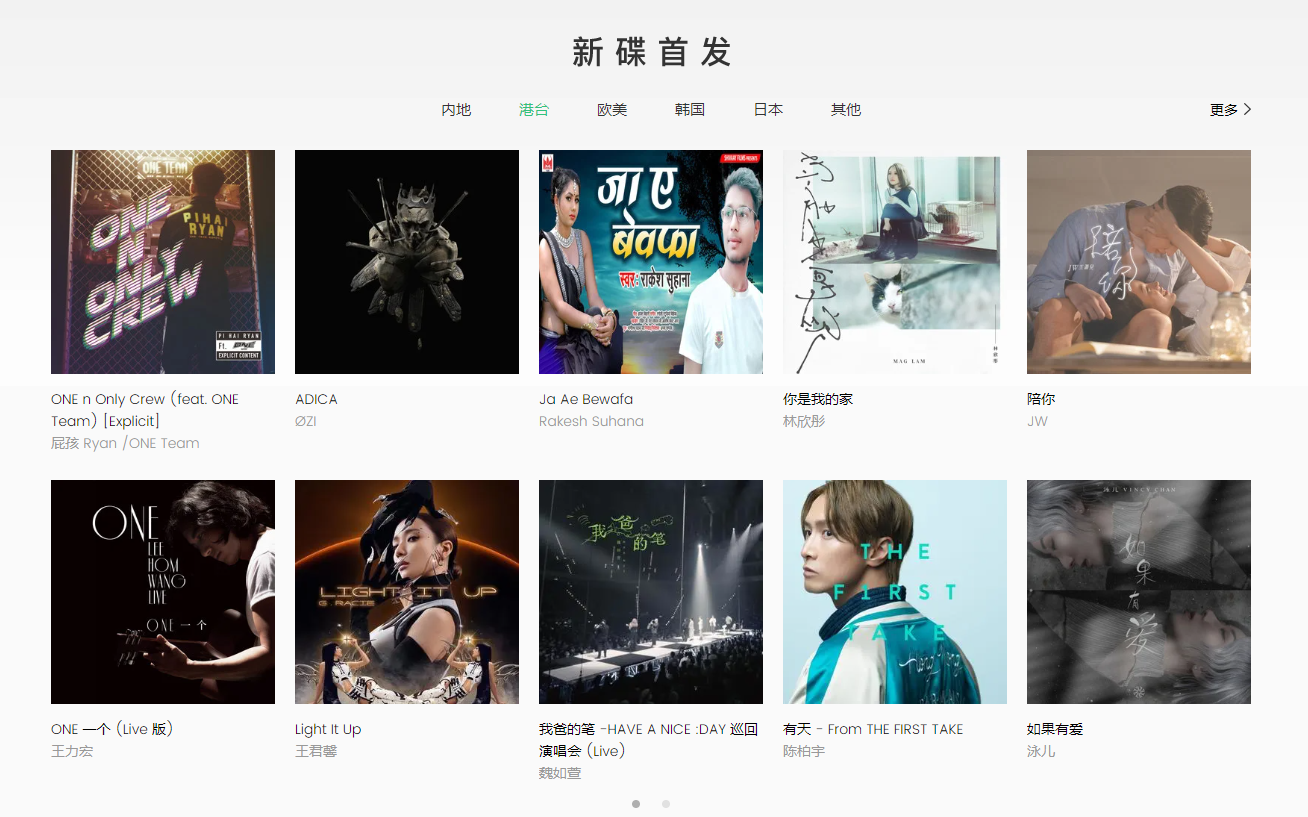Open the album 你是我的家
The height and width of the screenshot is (817, 1308).
coord(895,262)
